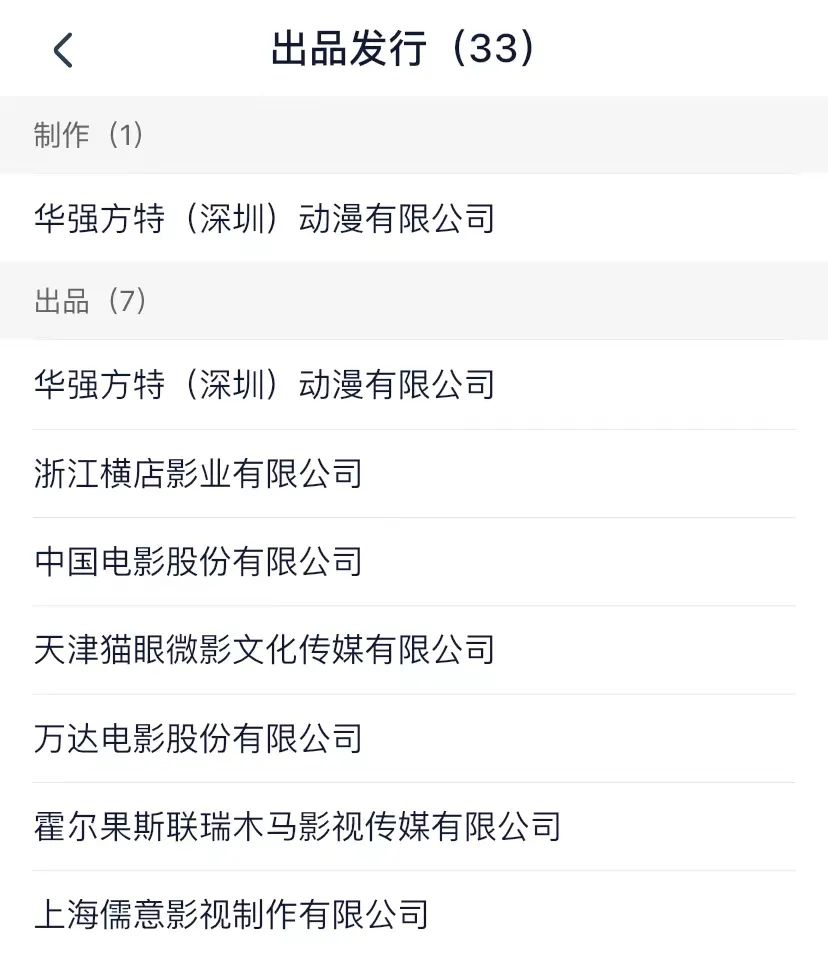The height and width of the screenshot is (954, 828).
Task: Open 华强方特（深圳）动漫有限公司 under 制作
Action: [265, 218]
